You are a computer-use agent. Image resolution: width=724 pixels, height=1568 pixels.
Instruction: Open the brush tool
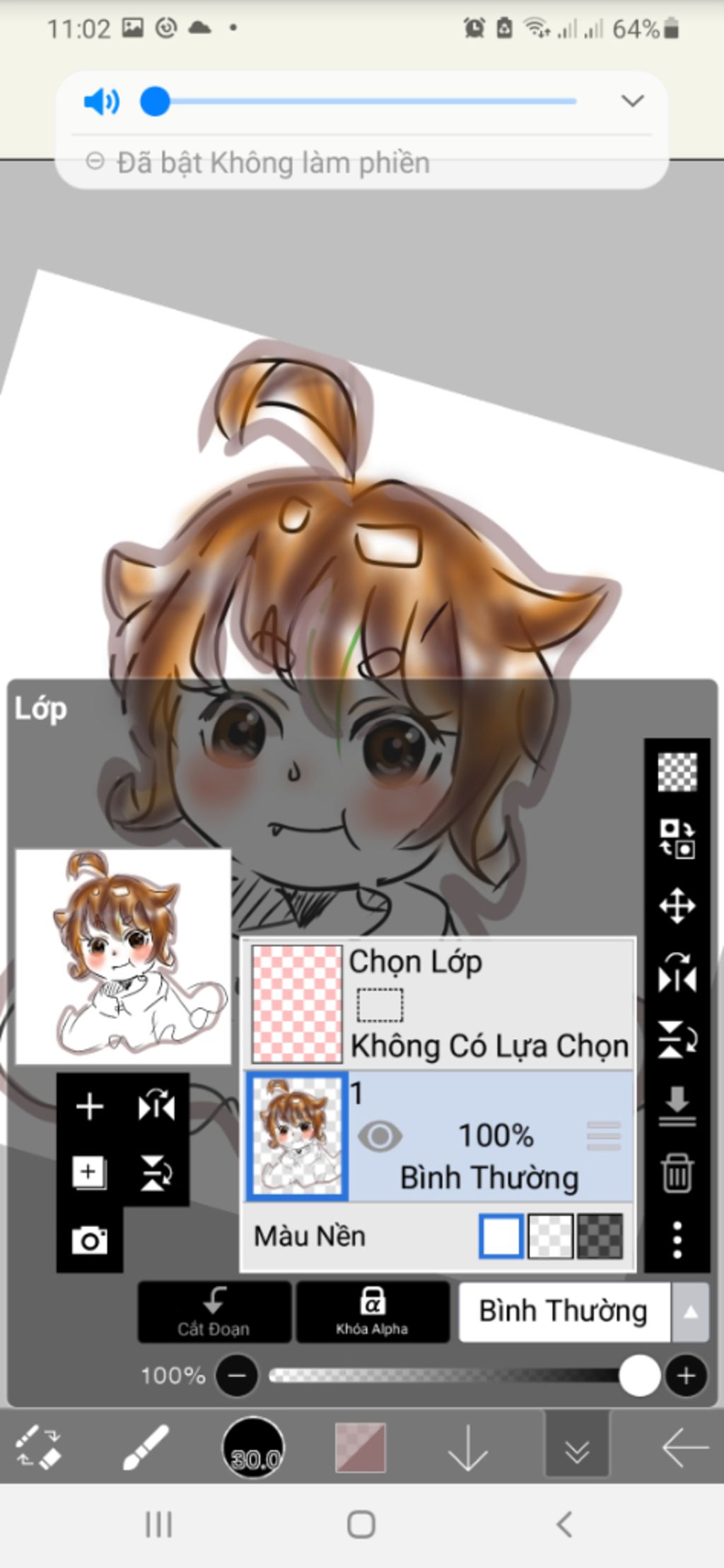click(145, 1448)
